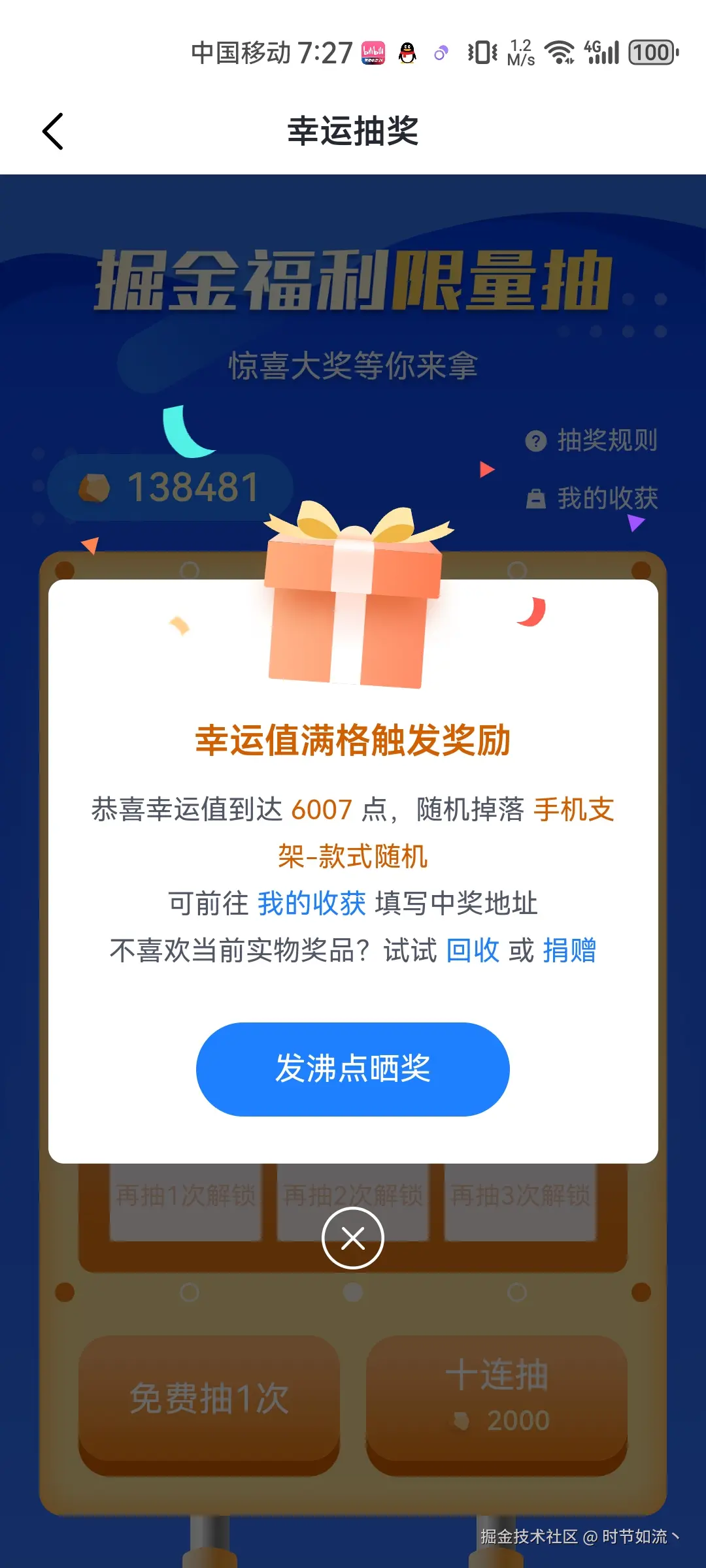Go back using the back arrow
This screenshot has width=706, height=1568.
tap(53, 131)
